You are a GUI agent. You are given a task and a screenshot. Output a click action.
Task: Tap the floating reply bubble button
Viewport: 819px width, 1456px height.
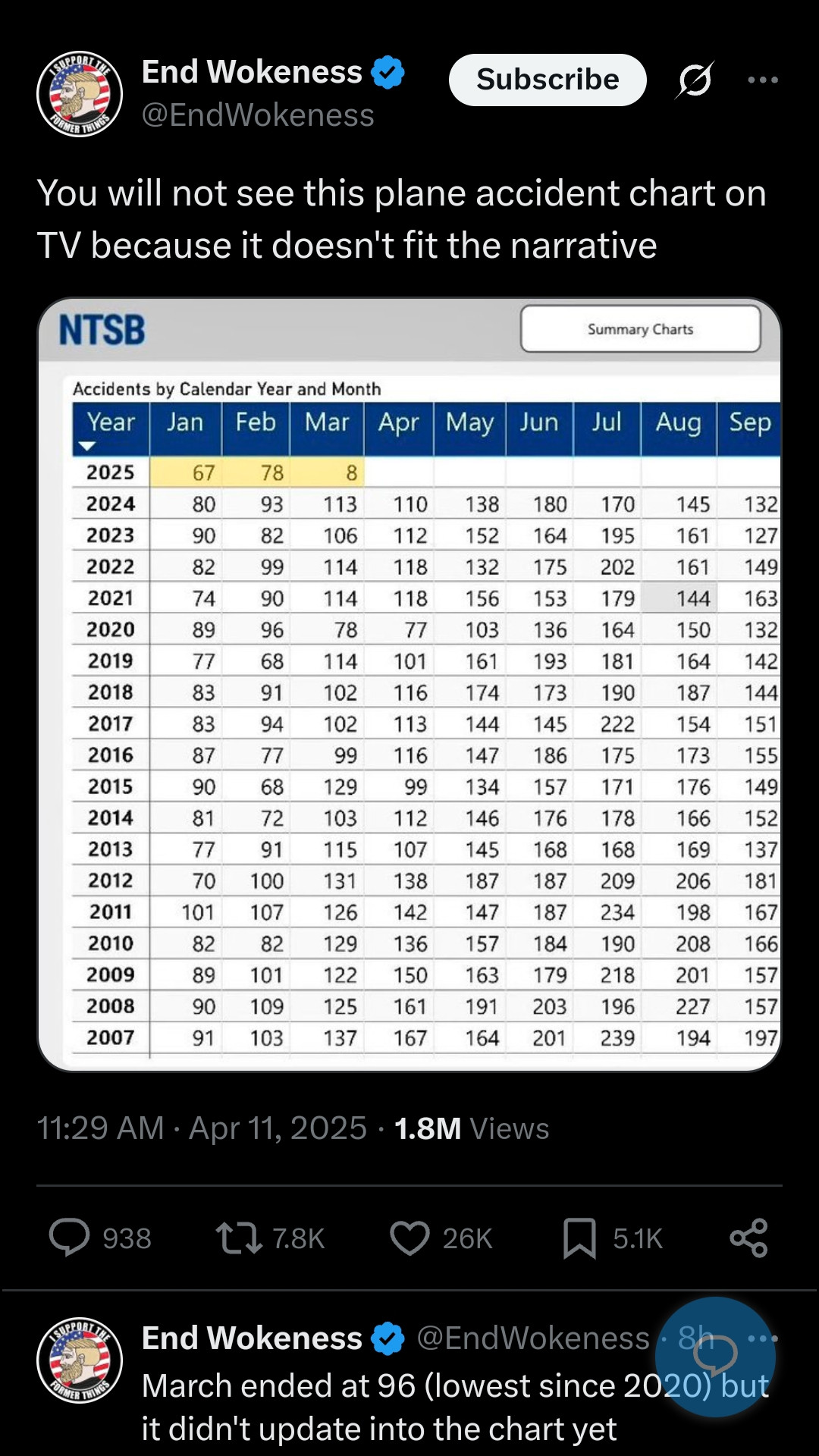point(715,1356)
